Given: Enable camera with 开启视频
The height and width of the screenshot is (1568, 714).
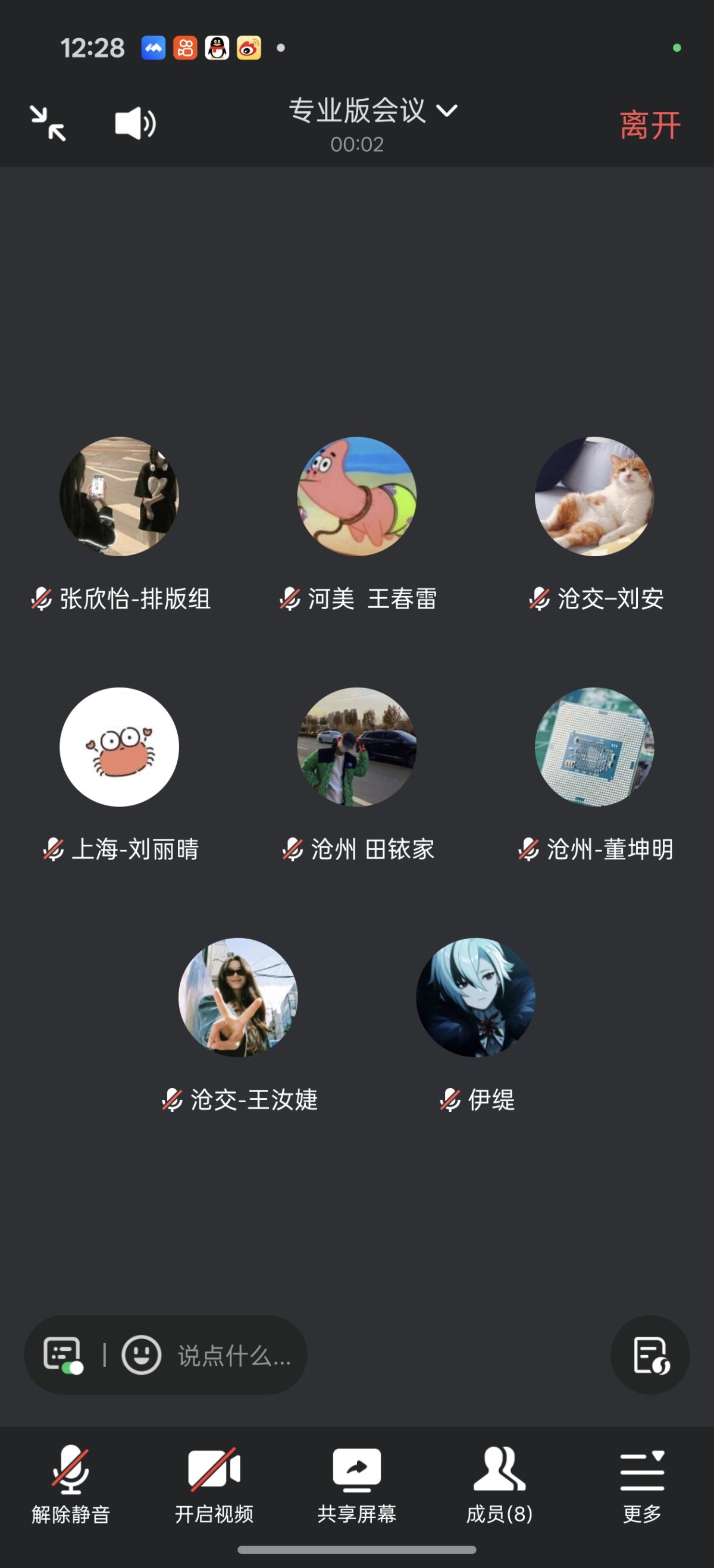Looking at the screenshot, I should click(214, 1472).
